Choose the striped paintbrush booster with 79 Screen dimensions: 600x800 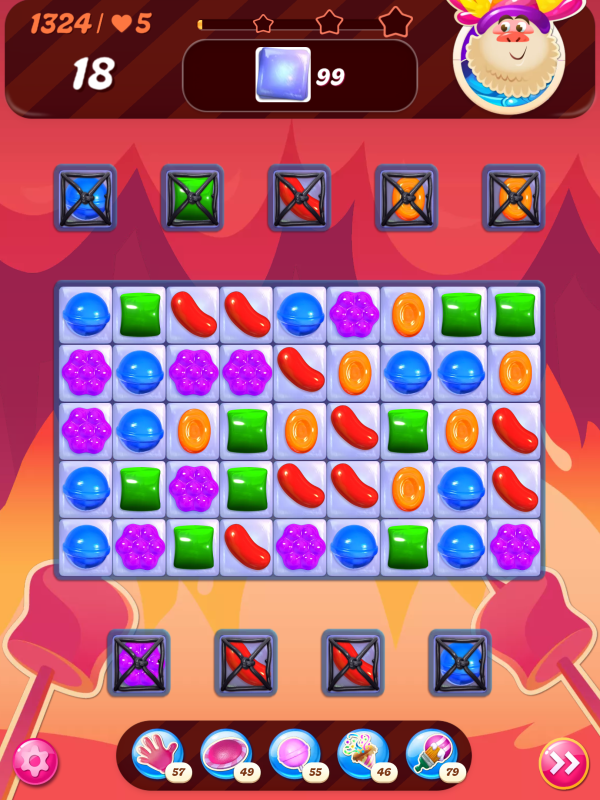[430, 755]
